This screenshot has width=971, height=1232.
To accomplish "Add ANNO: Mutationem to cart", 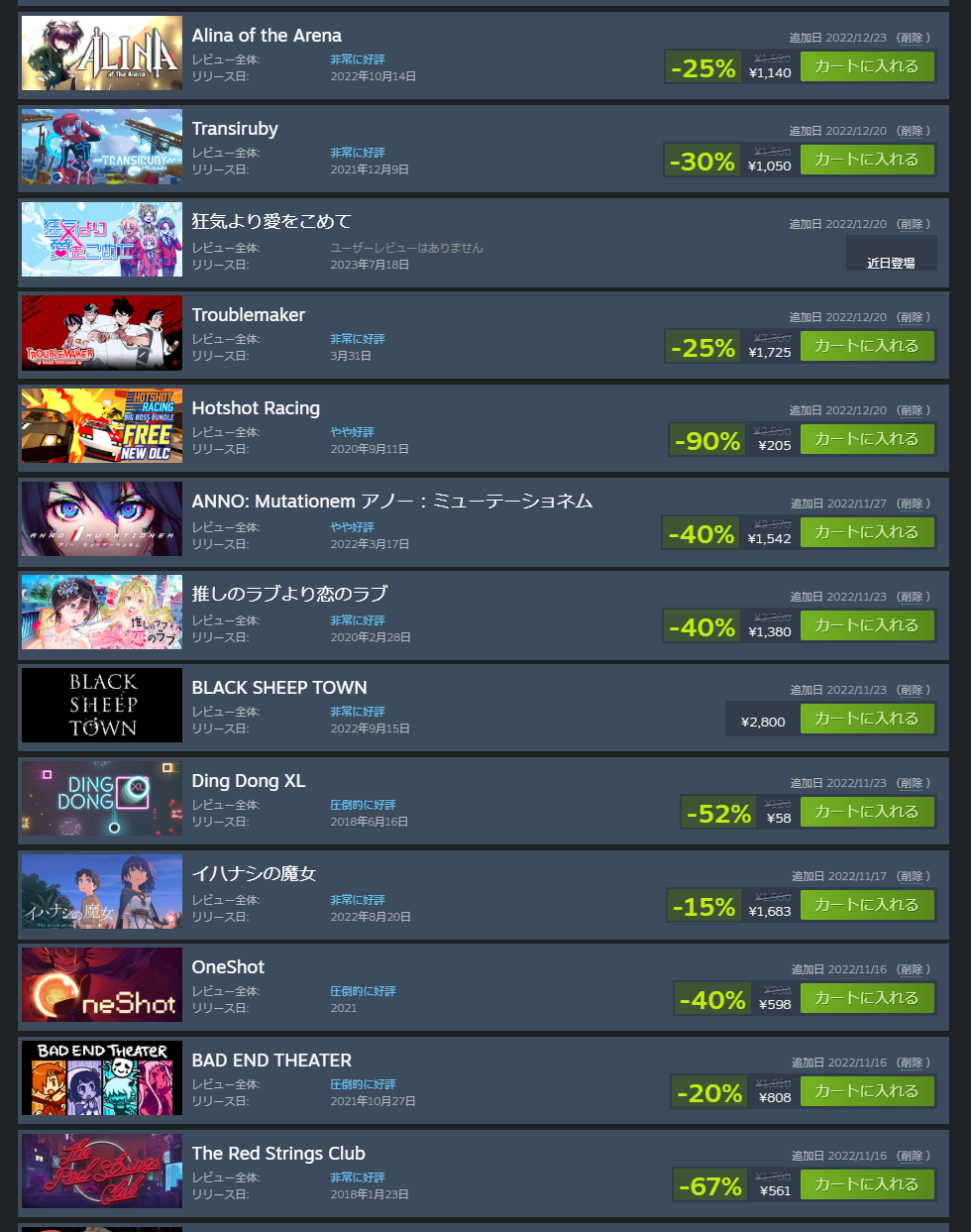I will 866,532.
